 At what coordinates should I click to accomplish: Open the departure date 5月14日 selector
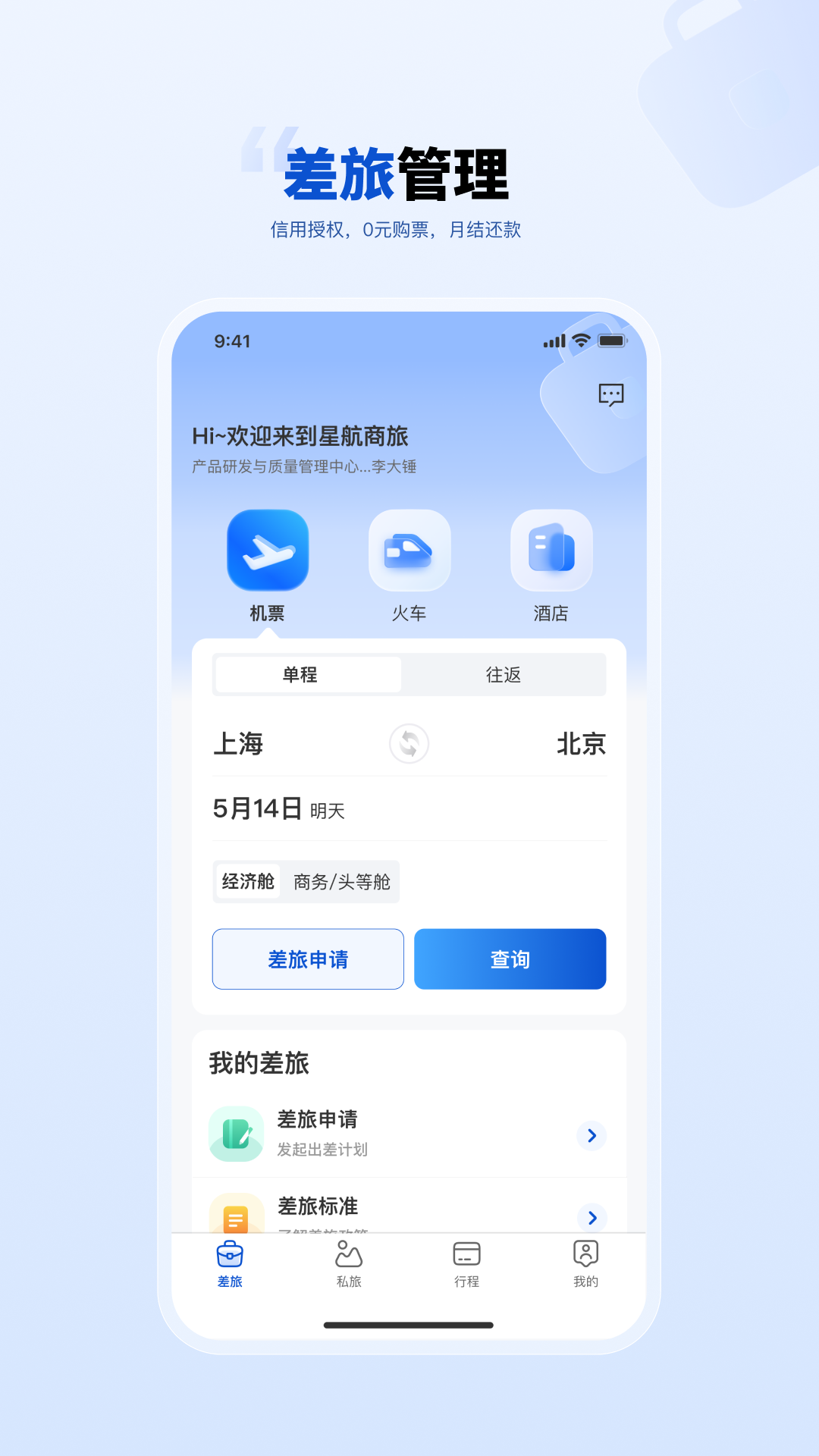click(x=256, y=809)
